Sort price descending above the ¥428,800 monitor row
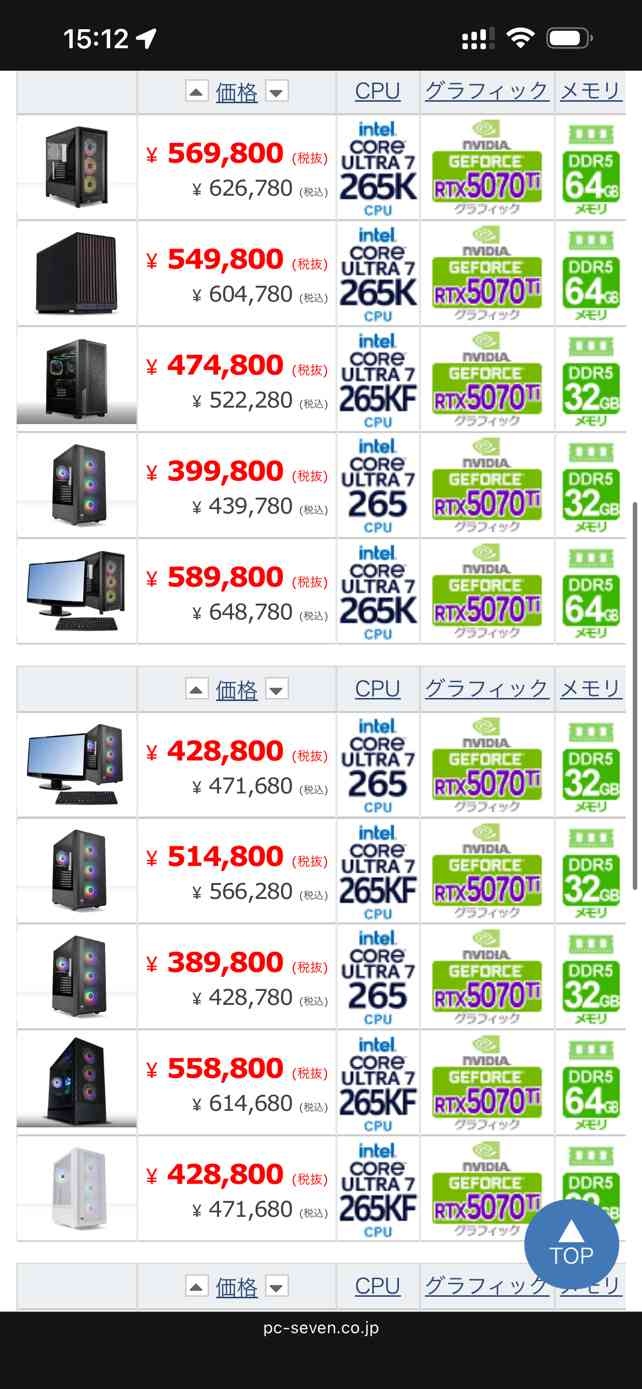 (x=277, y=690)
